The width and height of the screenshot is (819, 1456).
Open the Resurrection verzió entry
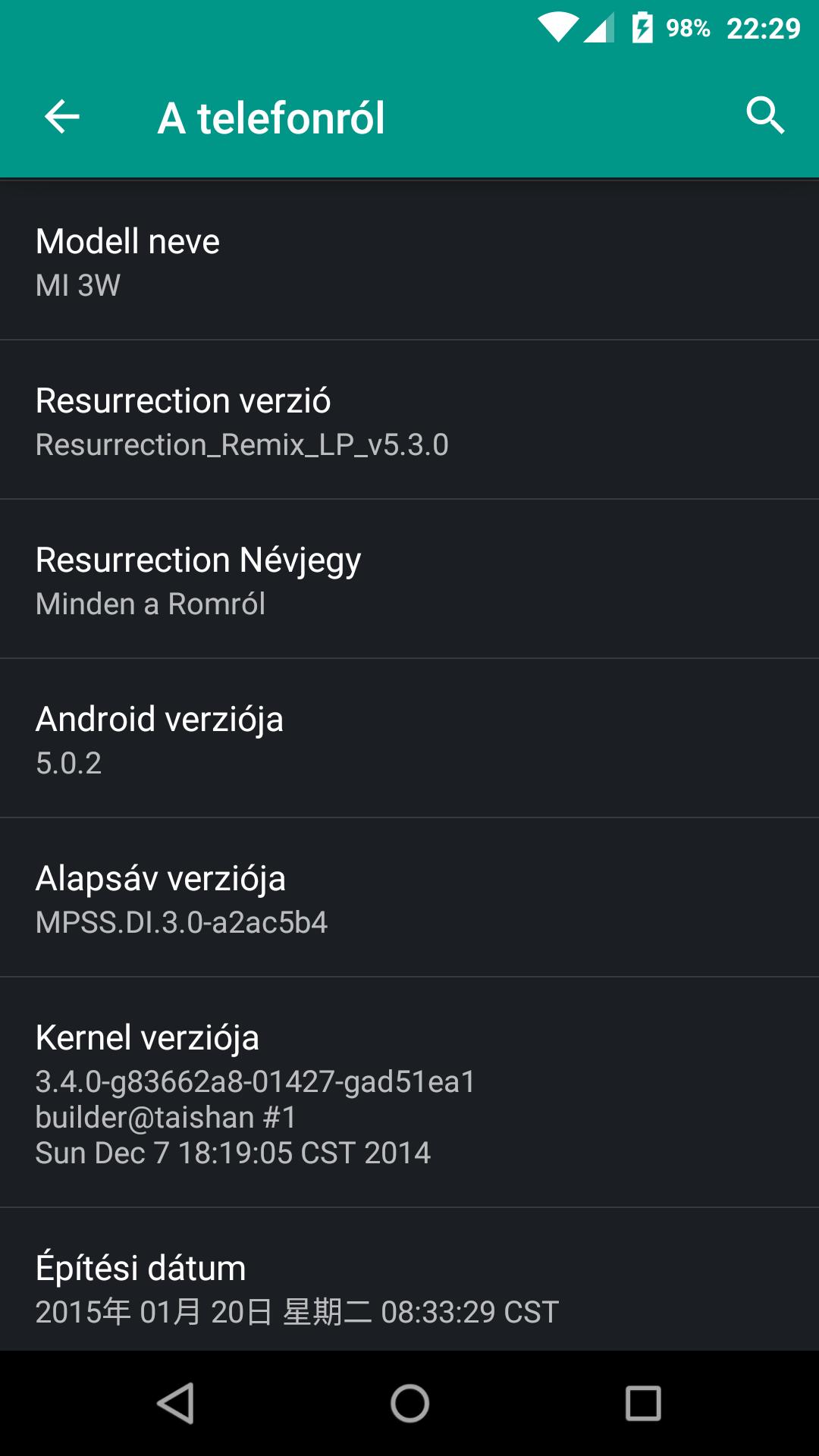coord(409,419)
